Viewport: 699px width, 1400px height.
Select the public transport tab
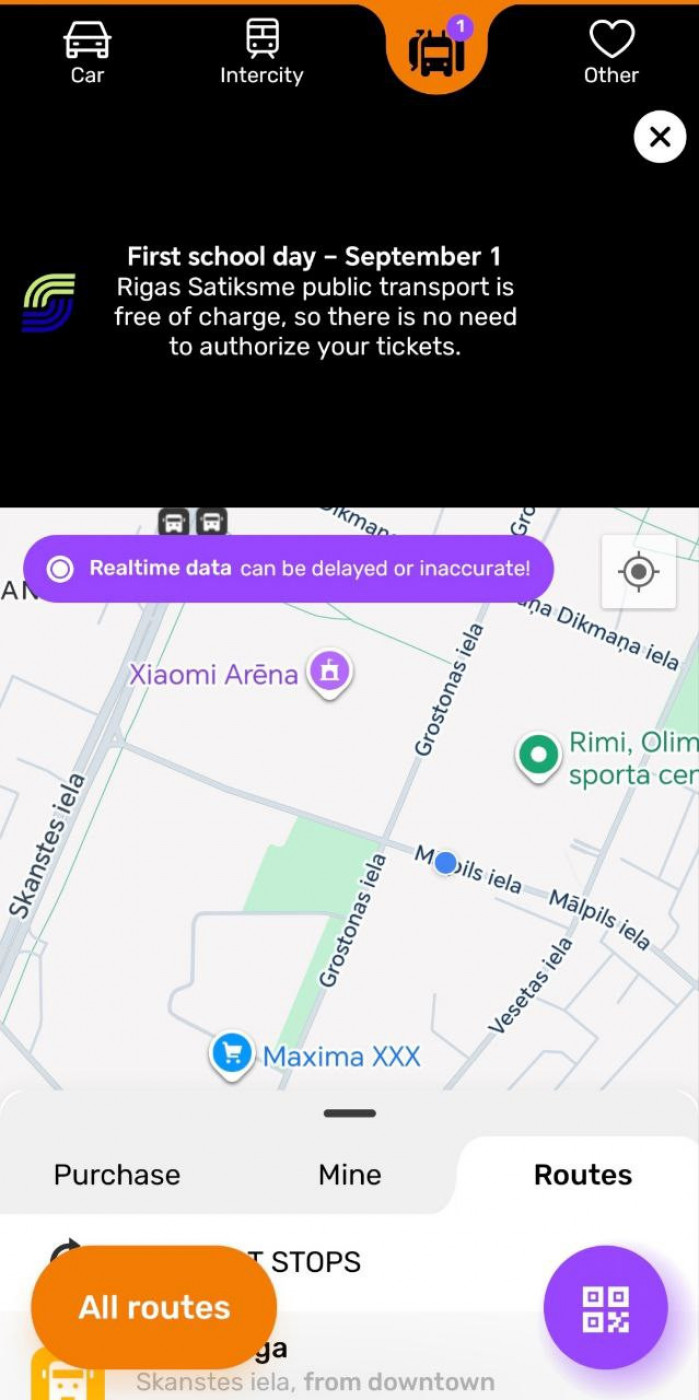[x=437, y=50]
